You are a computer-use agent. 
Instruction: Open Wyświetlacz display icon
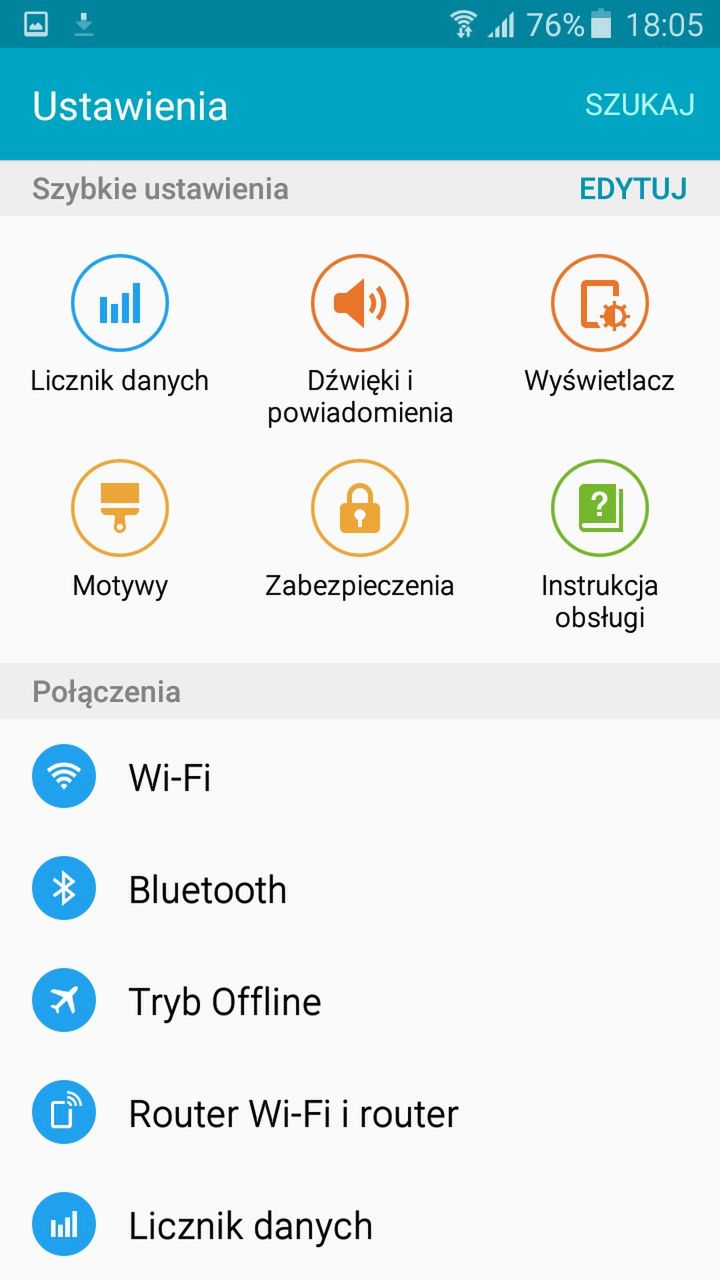(599, 302)
